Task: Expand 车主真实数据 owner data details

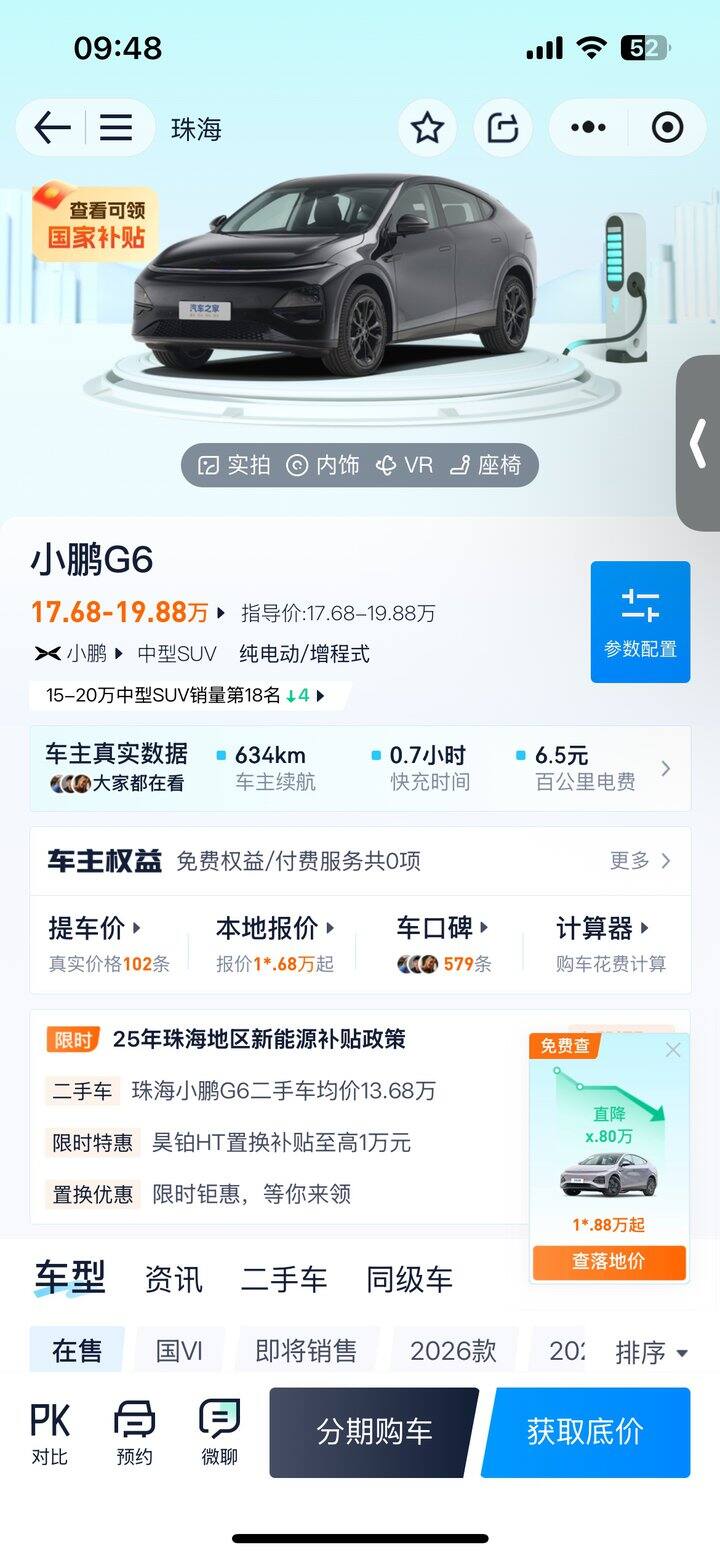Action: coord(664,768)
